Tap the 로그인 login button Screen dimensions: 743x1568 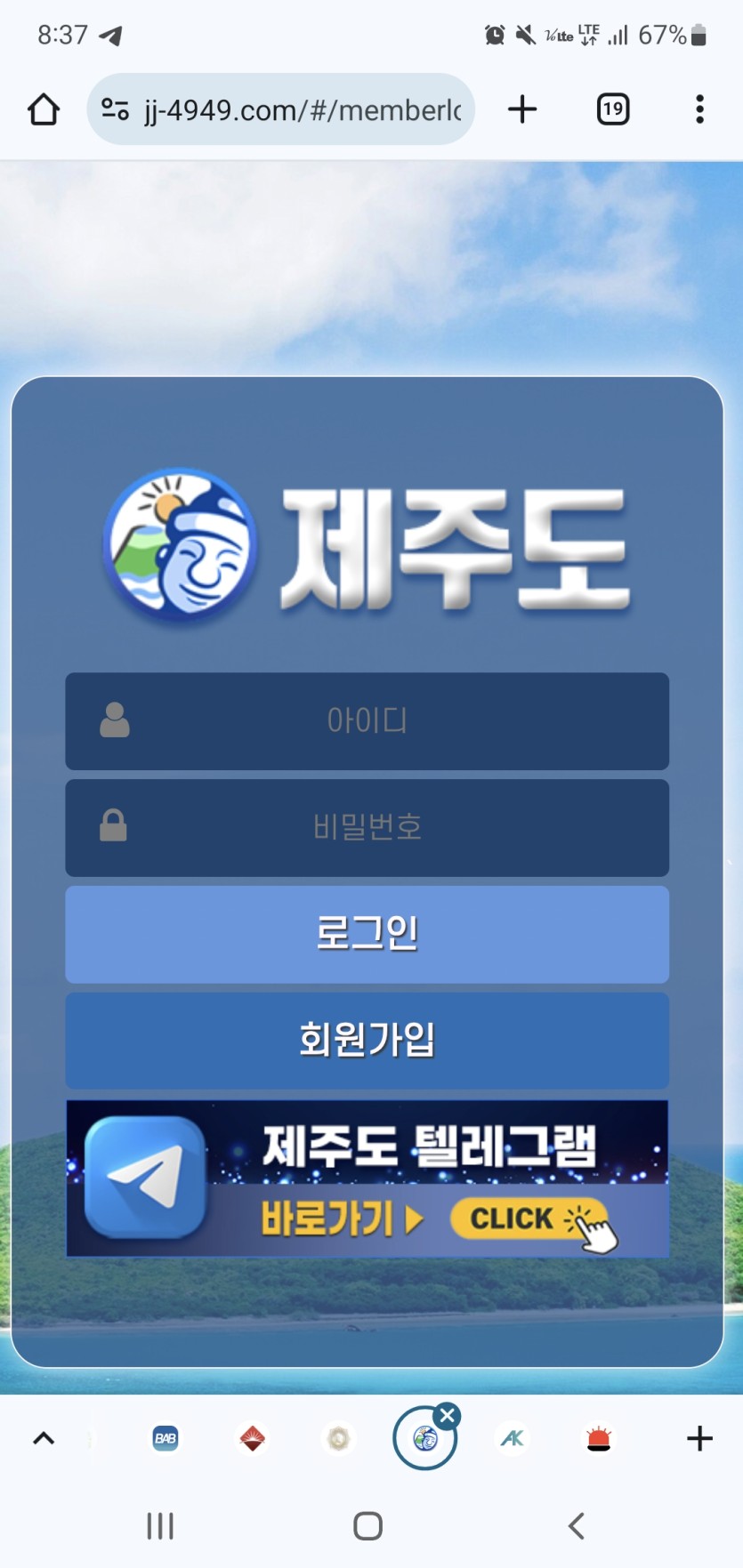(367, 934)
